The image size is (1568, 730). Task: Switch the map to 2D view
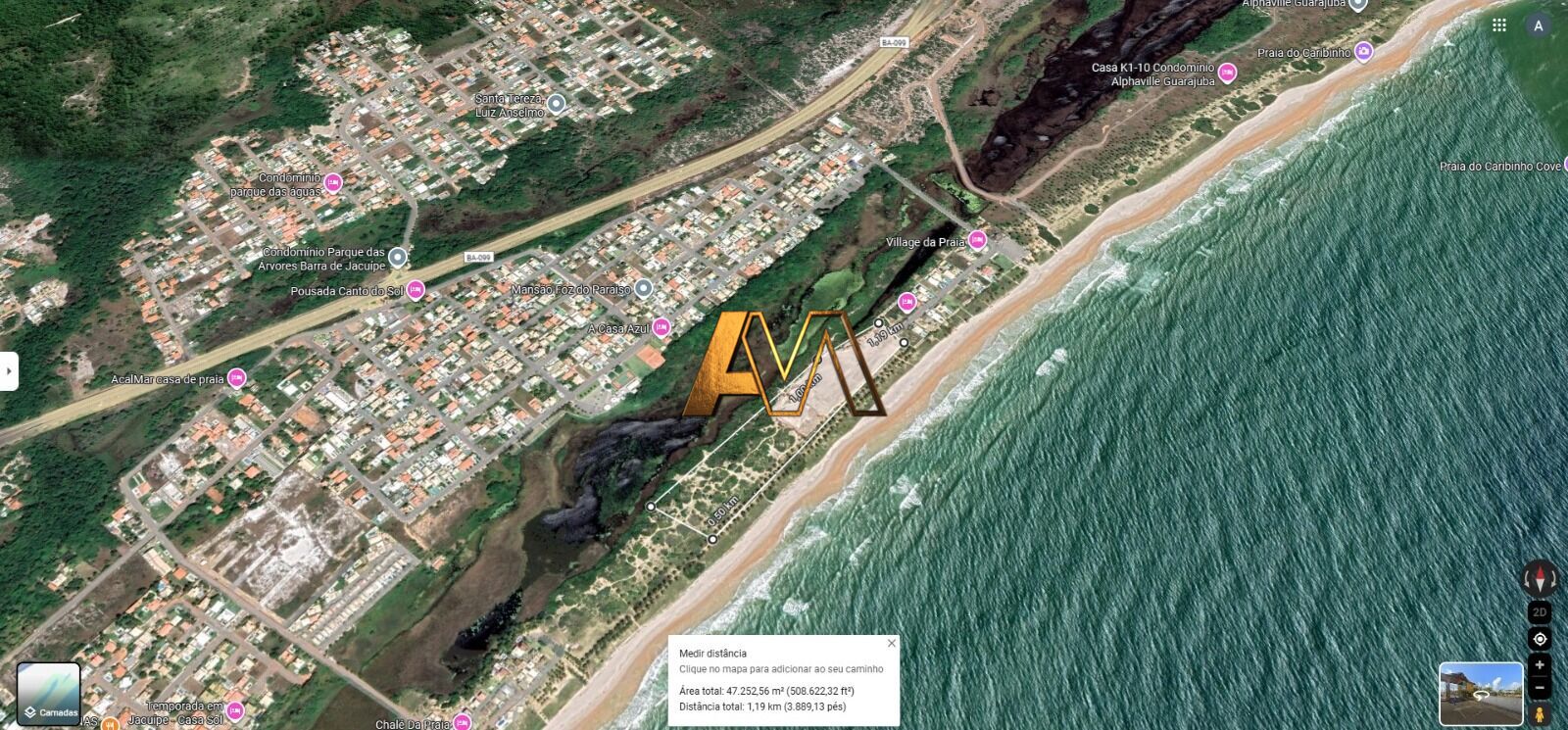click(1539, 612)
